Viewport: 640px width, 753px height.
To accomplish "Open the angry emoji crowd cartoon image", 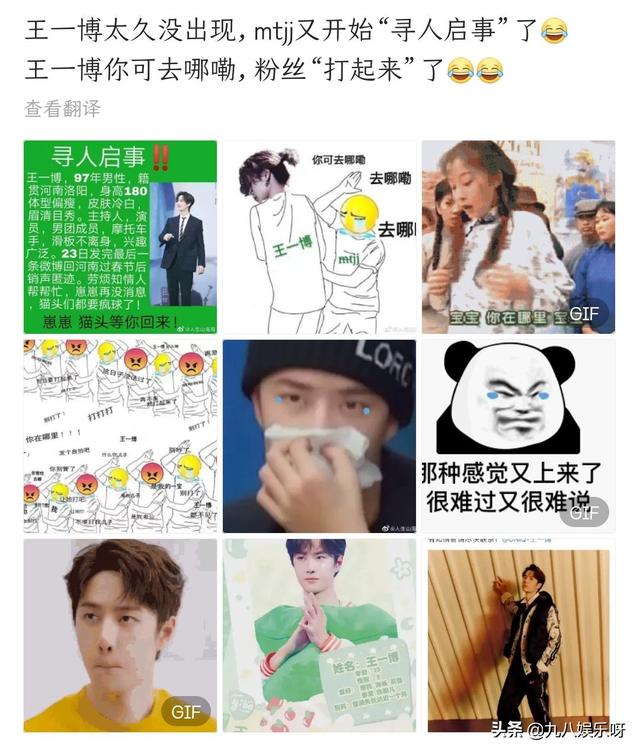I will (x=120, y=435).
